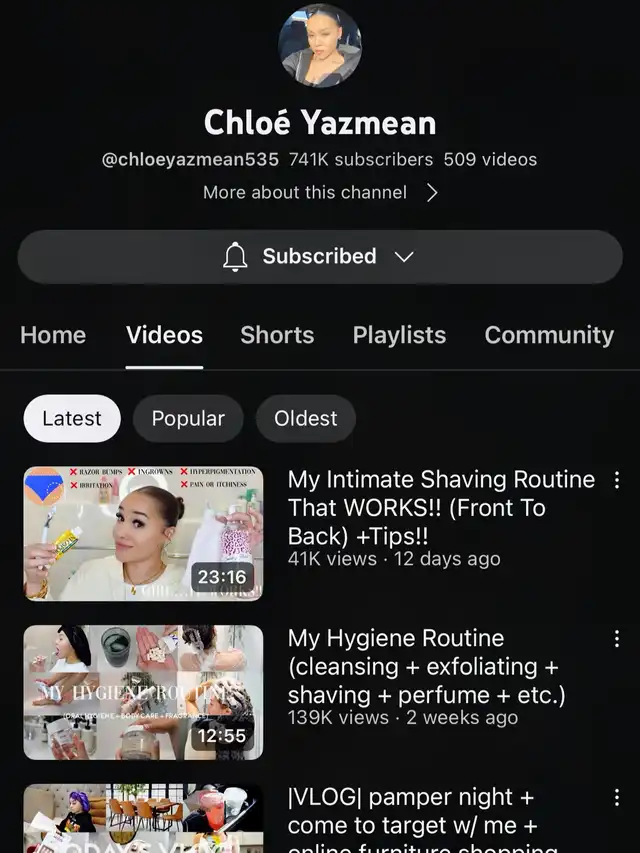This screenshot has height=853, width=640.
Task: Open options for Intimate Shaving Routine video
Action: [x=617, y=480]
